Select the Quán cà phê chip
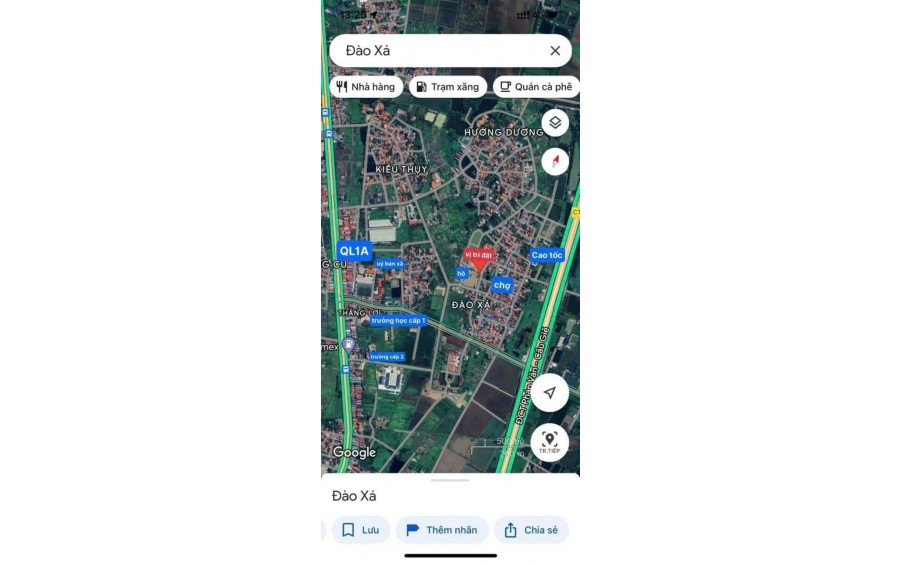The width and height of the screenshot is (903, 563). pos(535,87)
